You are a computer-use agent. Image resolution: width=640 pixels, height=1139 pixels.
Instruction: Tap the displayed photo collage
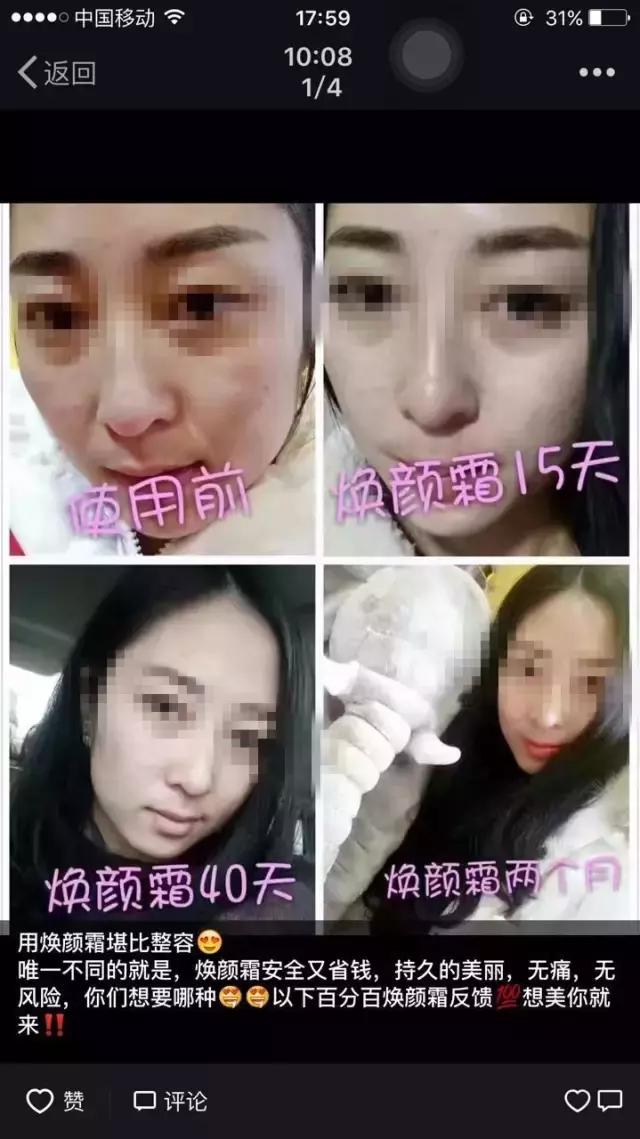pos(320,562)
